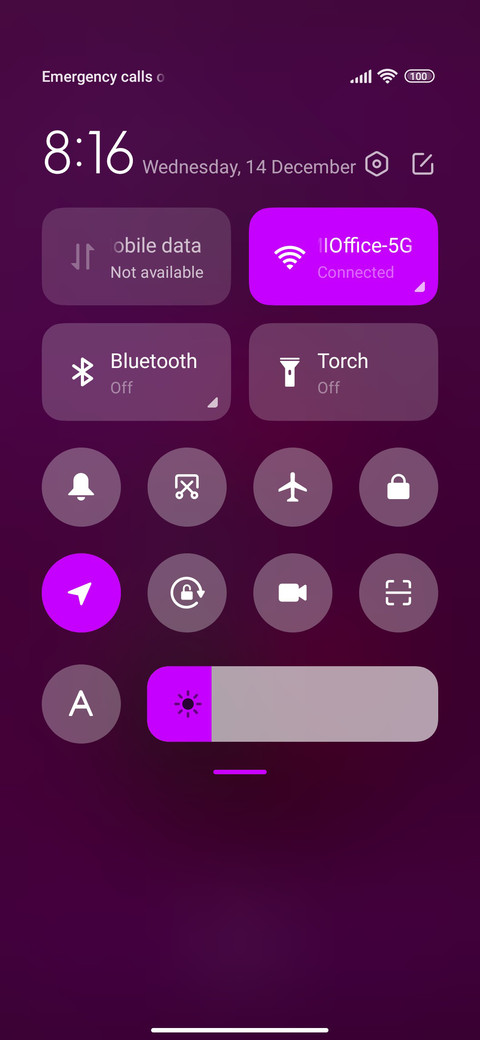Disable the location arrow toggle

tap(81, 593)
